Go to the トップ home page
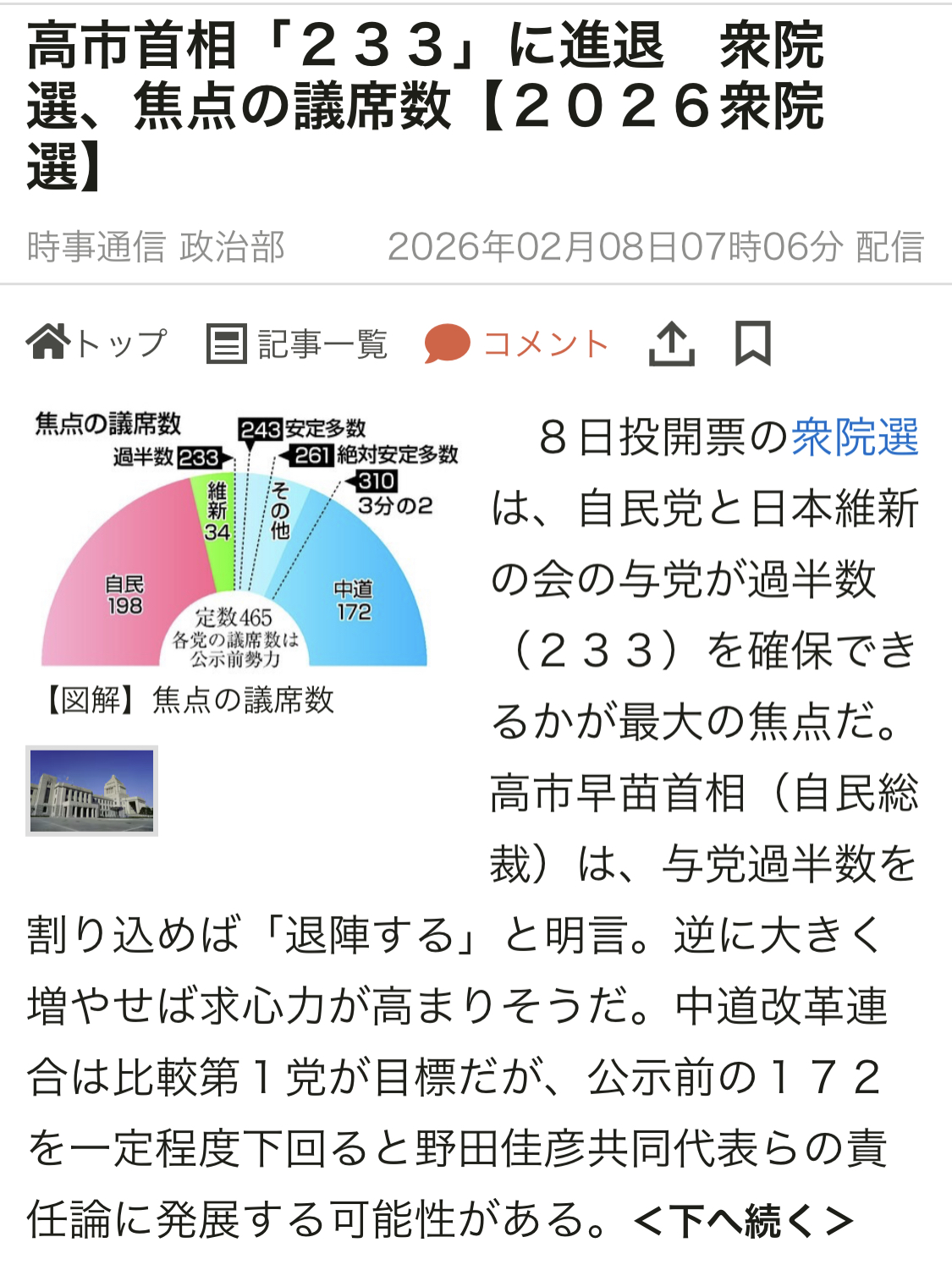This screenshot has width=952, height=1270. (x=96, y=344)
